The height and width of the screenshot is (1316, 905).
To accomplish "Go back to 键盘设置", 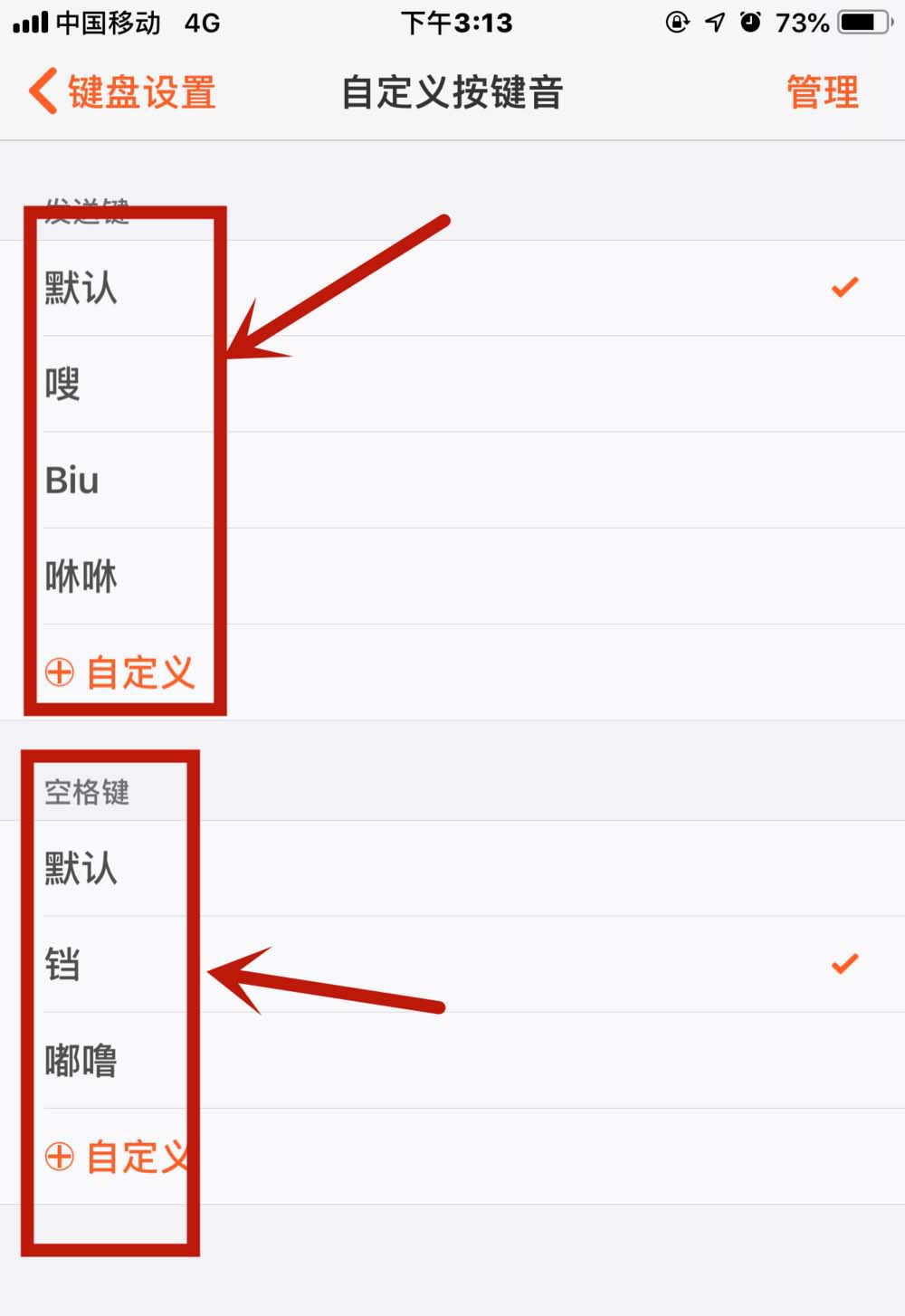I will pyautogui.click(x=122, y=92).
